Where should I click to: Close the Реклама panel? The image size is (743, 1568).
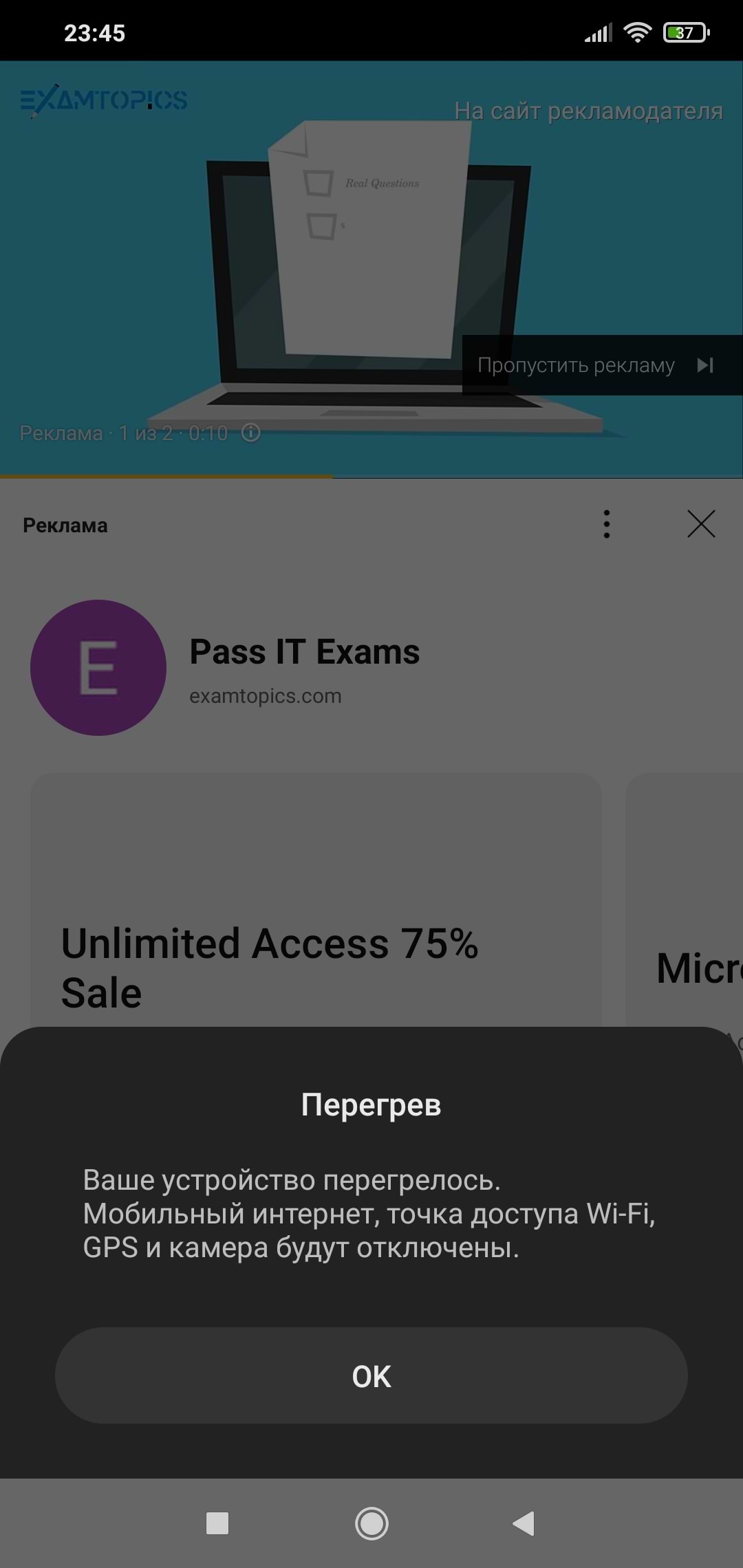coord(701,524)
